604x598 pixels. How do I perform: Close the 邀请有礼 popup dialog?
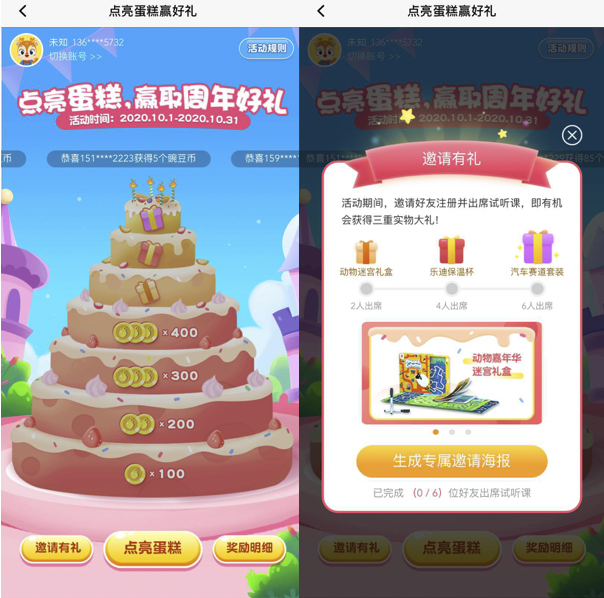coord(571,135)
